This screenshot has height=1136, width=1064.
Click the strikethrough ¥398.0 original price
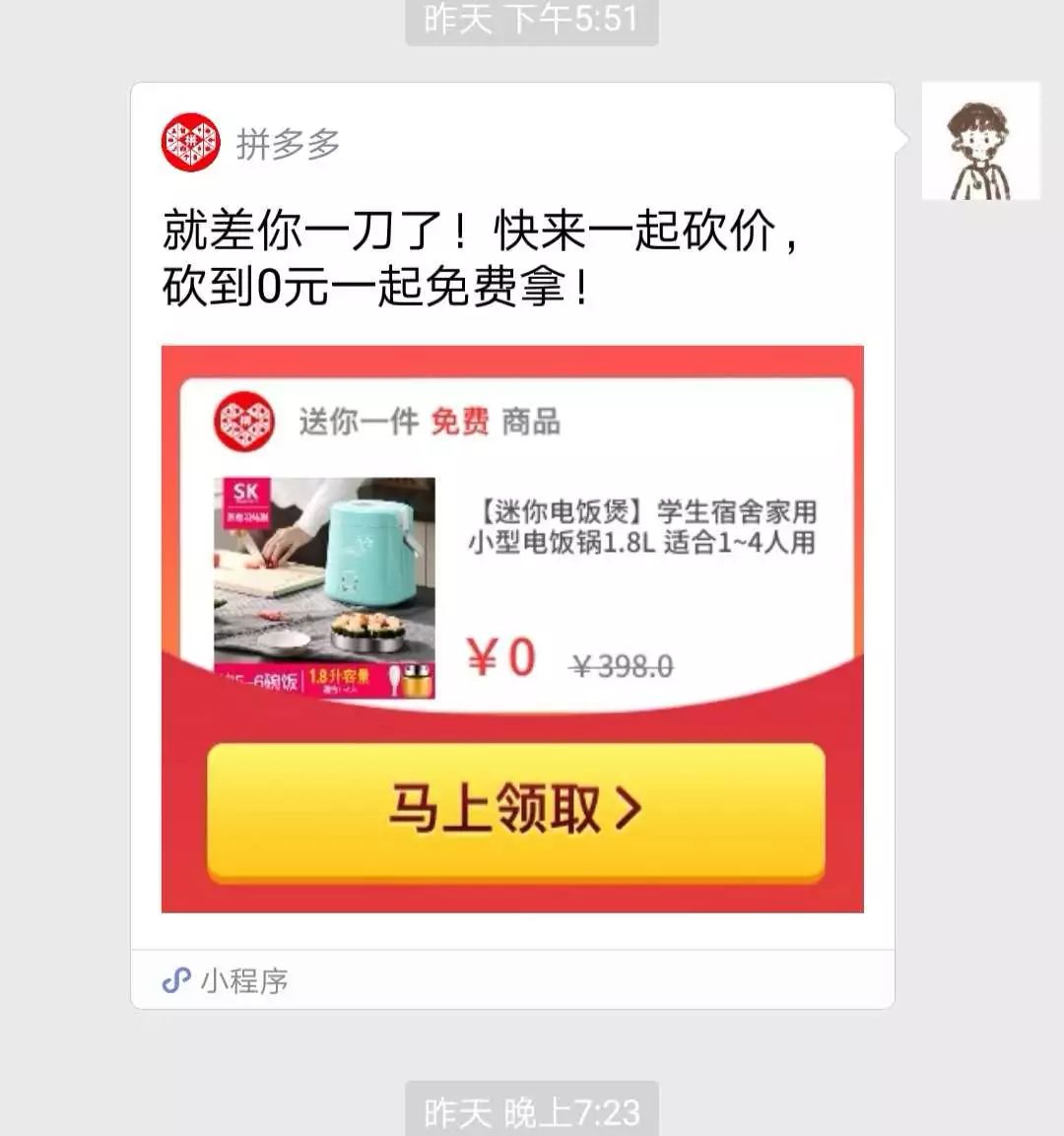pyautogui.click(x=621, y=665)
